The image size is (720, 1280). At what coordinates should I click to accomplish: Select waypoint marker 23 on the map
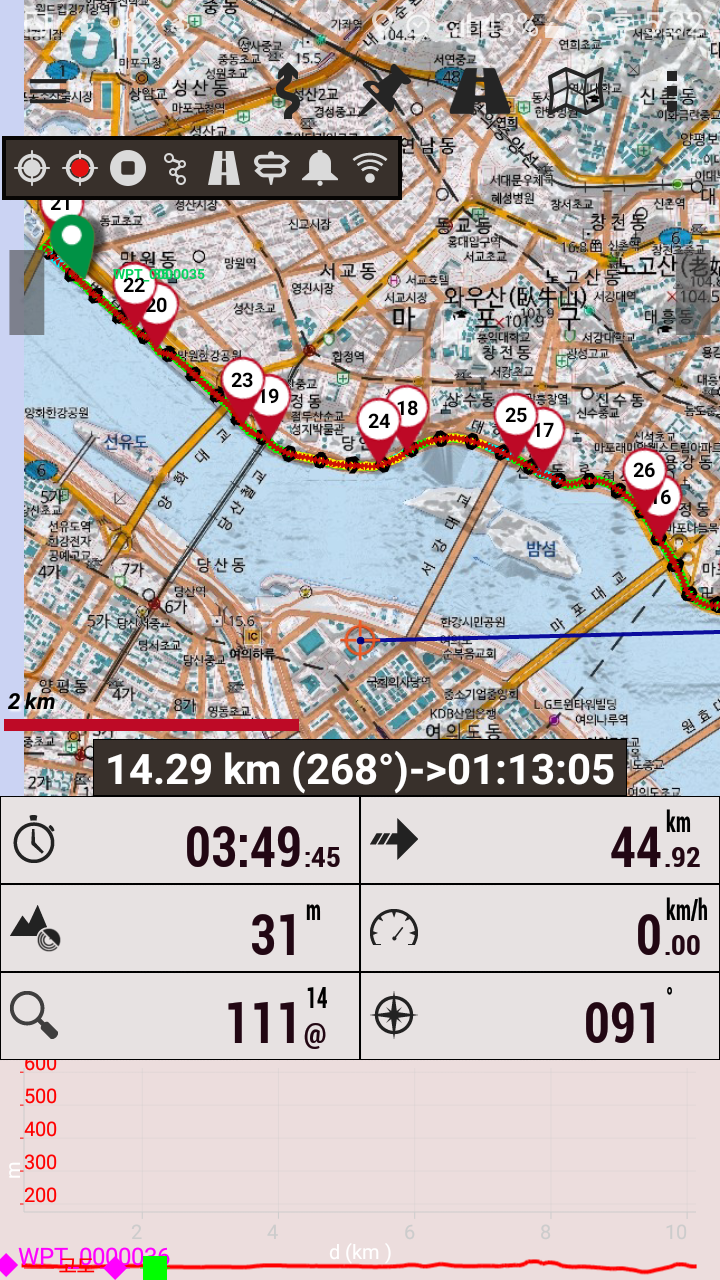pyautogui.click(x=242, y=381)
